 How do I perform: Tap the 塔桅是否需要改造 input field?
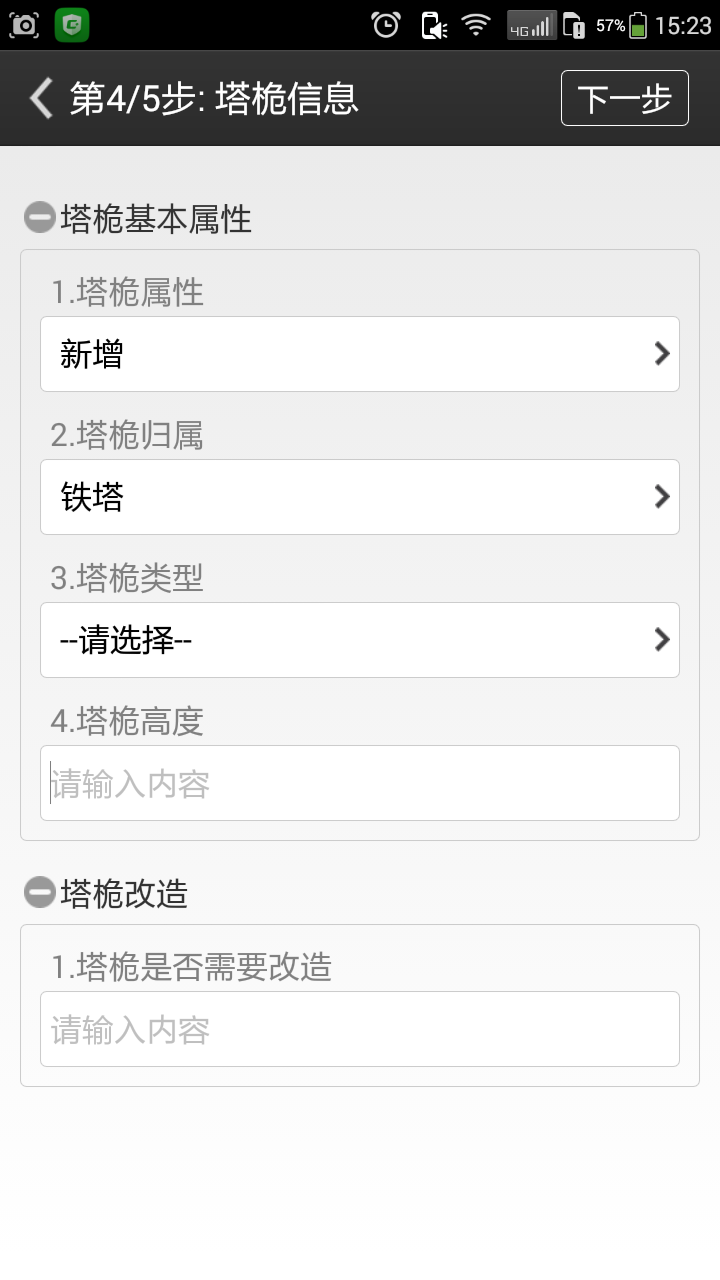click(x=360, y=1029)
